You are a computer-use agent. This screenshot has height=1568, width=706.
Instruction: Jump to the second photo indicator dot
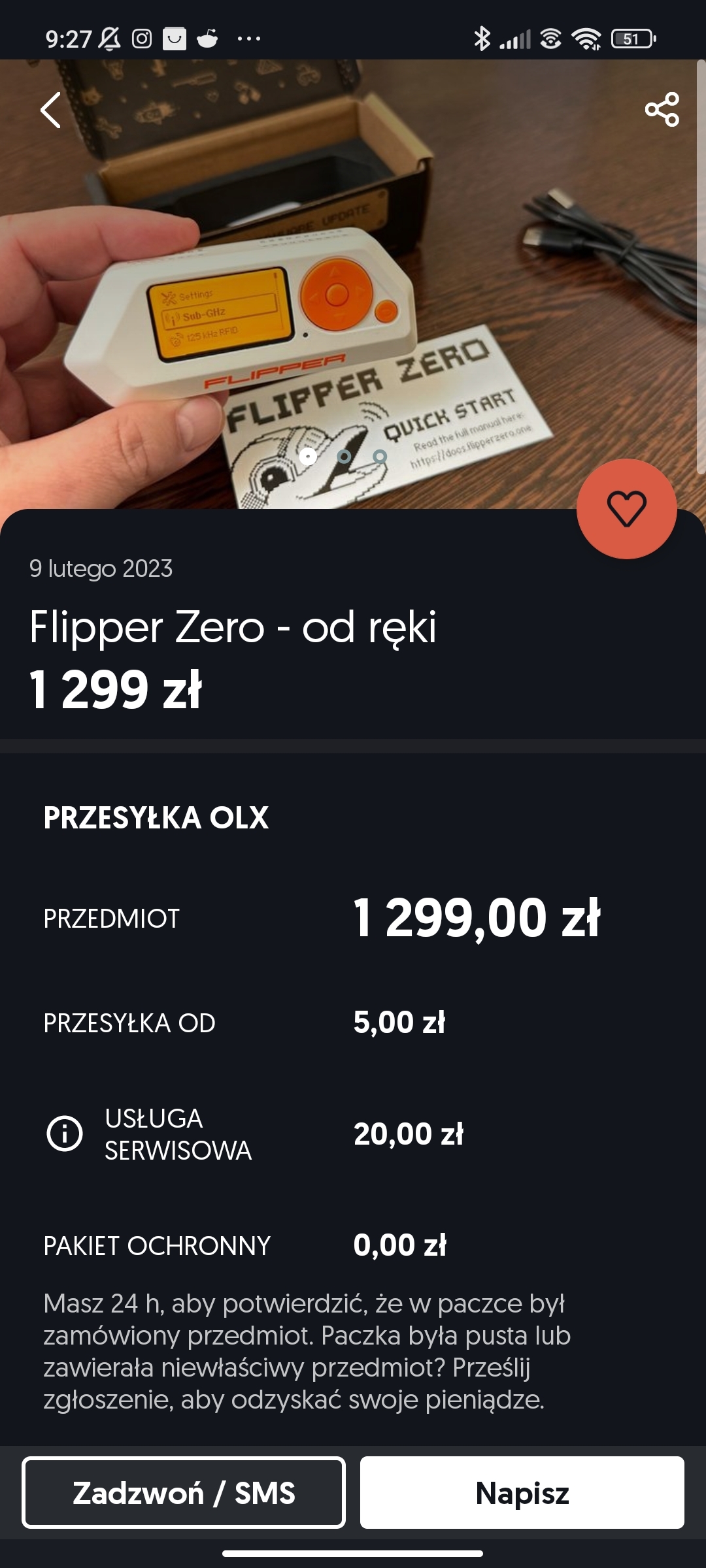pyautogui.click(x=344, y=456)
